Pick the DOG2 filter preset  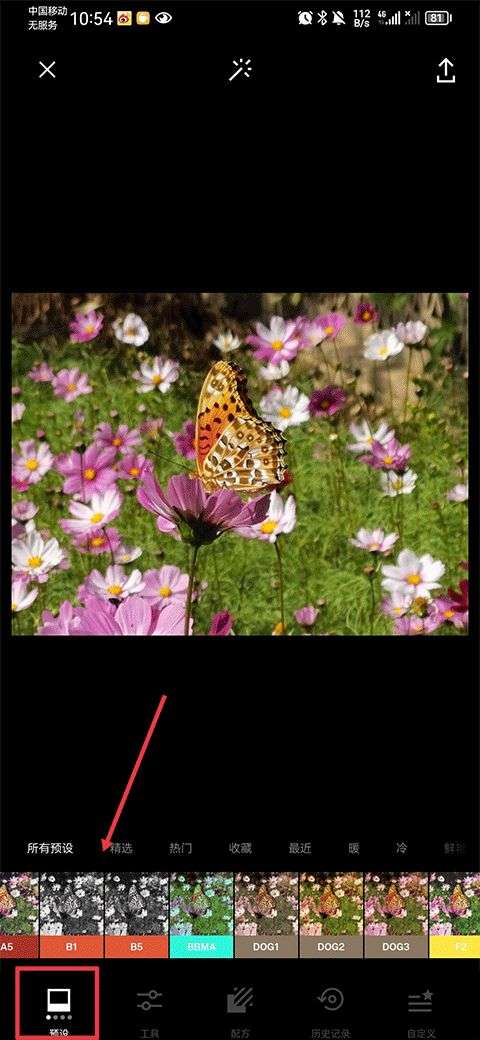(x=331, y=915)
